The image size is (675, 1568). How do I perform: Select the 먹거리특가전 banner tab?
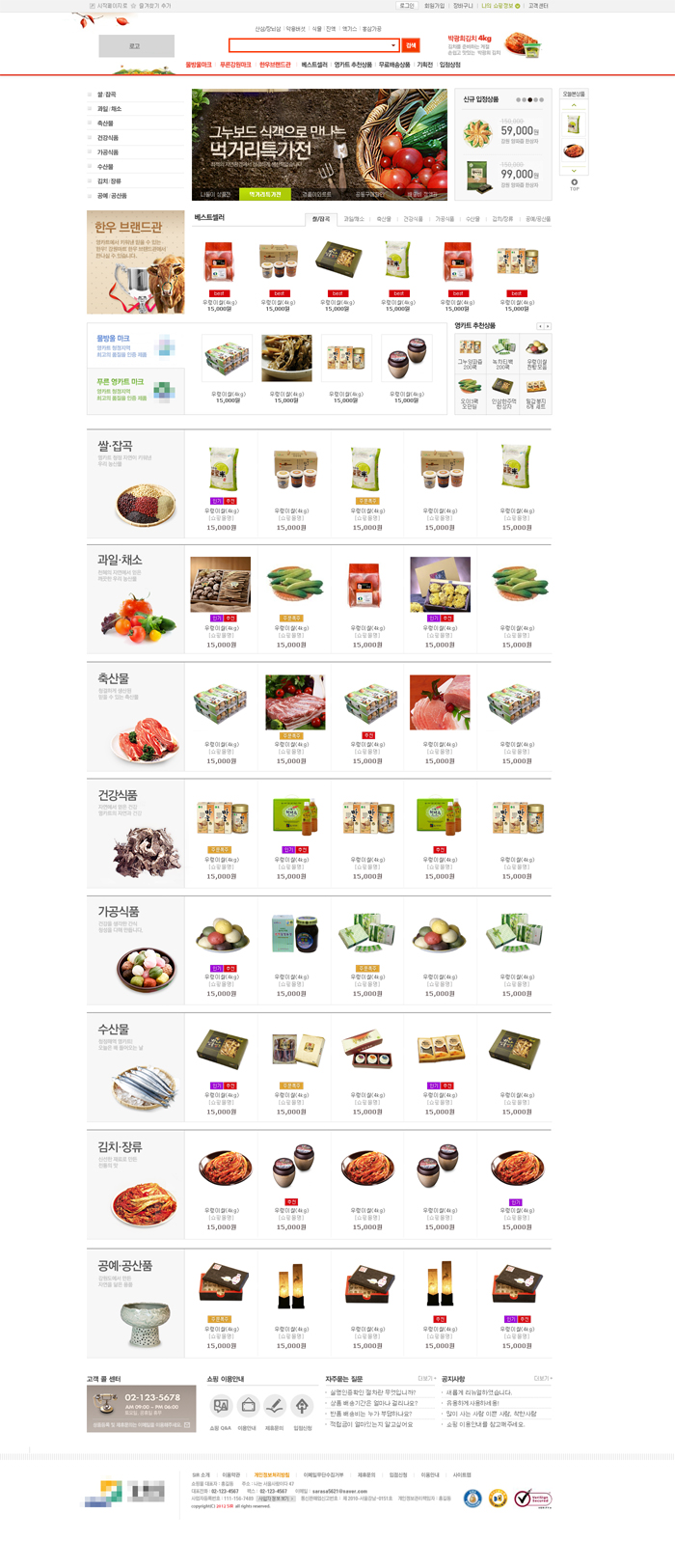(x=265, y=194)
